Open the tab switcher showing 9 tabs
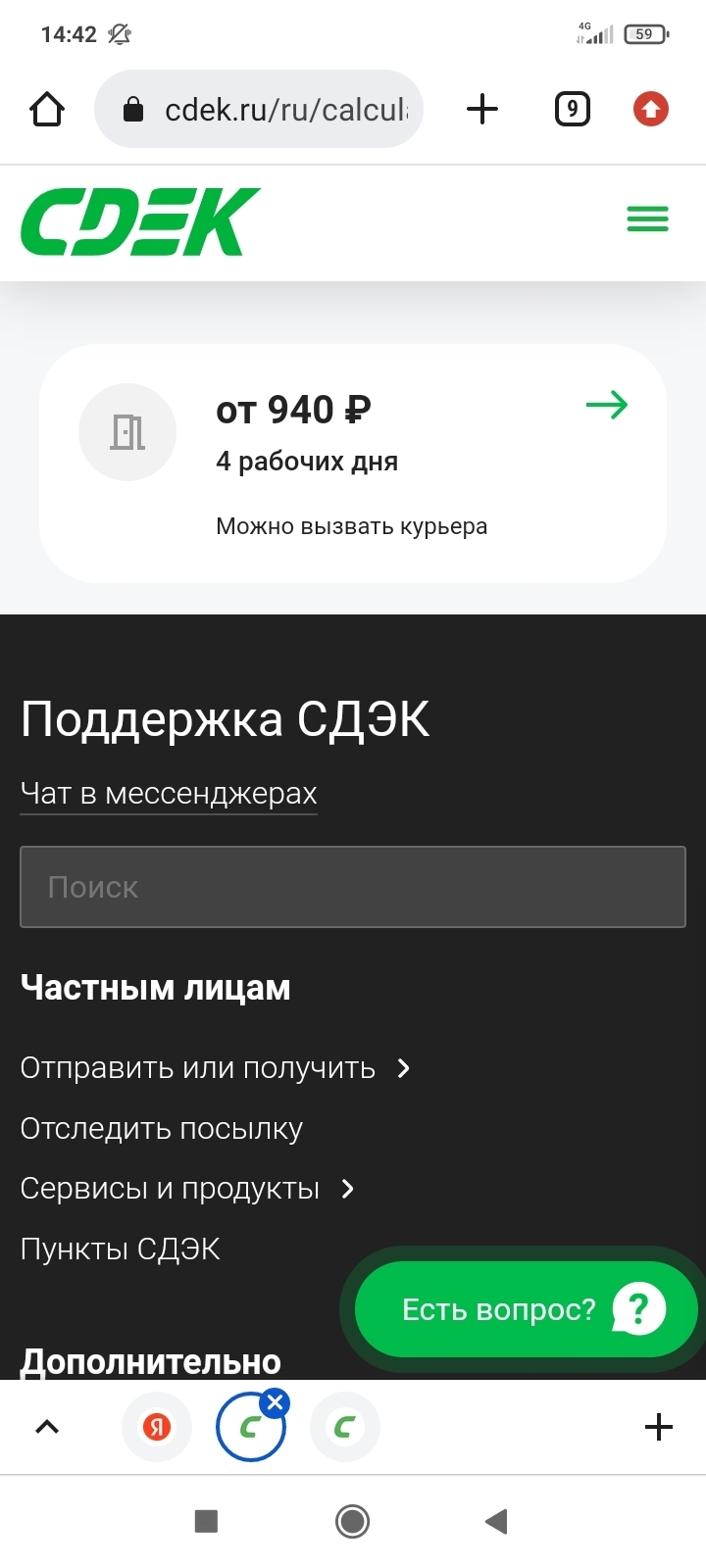Image resolution: width=706 pixels, height=1568 pixels. point(573,109)
